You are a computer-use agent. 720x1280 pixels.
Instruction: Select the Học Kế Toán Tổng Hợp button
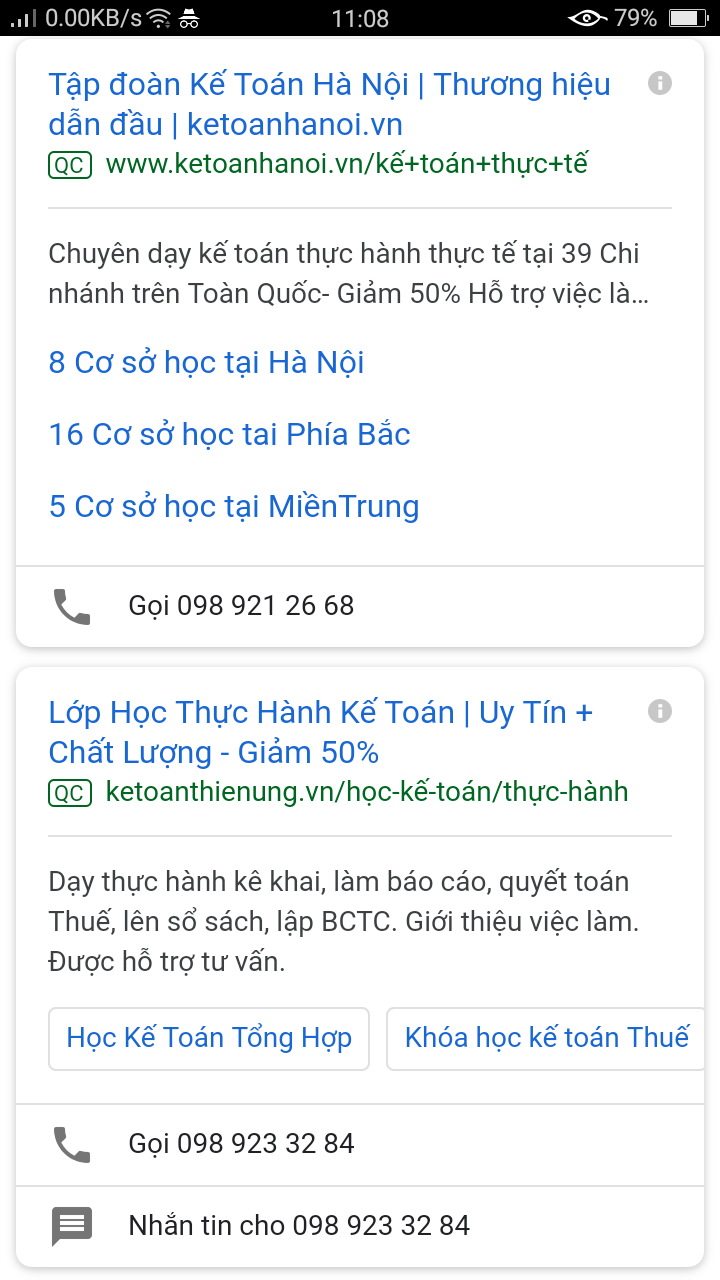[x=208, y=1038]
